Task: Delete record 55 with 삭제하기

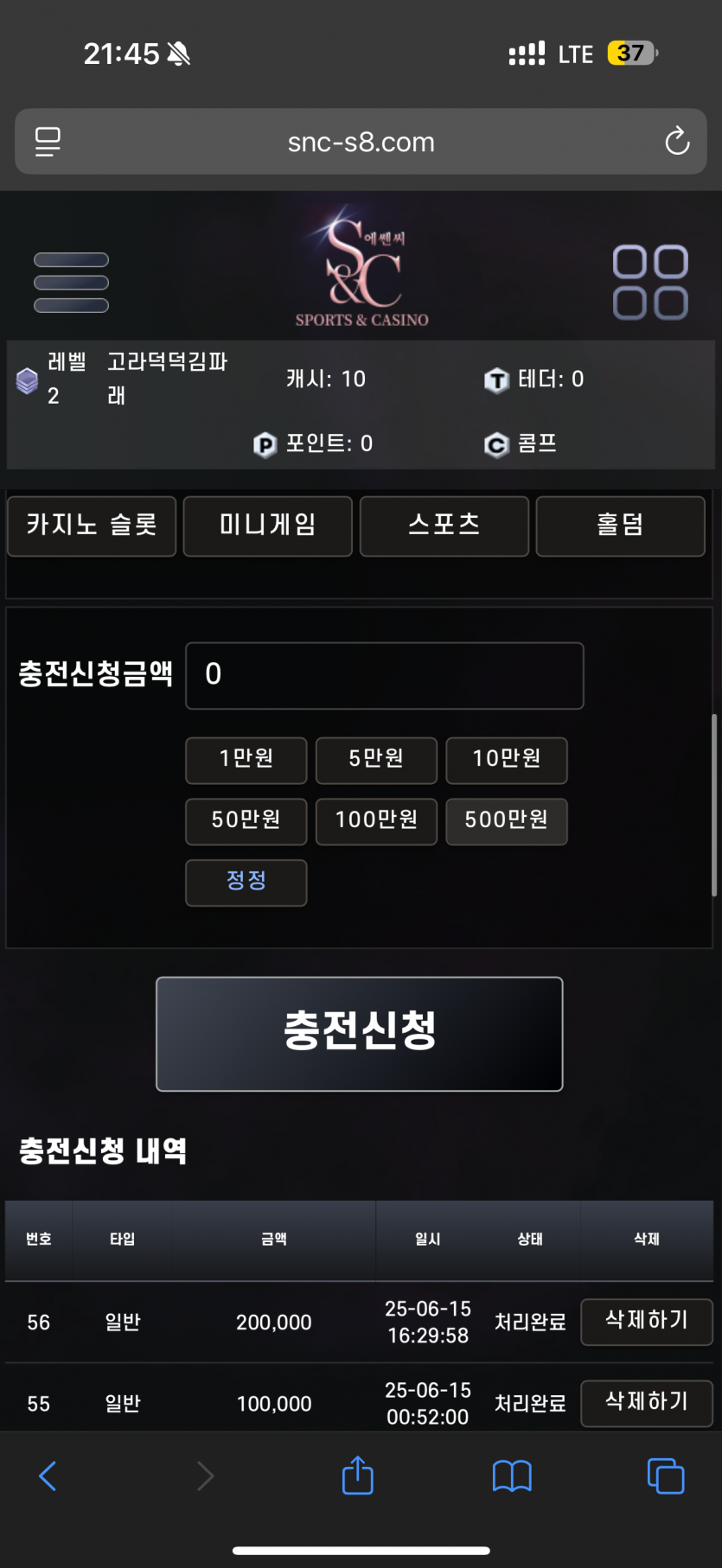Action: click(x=647, y=1403)
